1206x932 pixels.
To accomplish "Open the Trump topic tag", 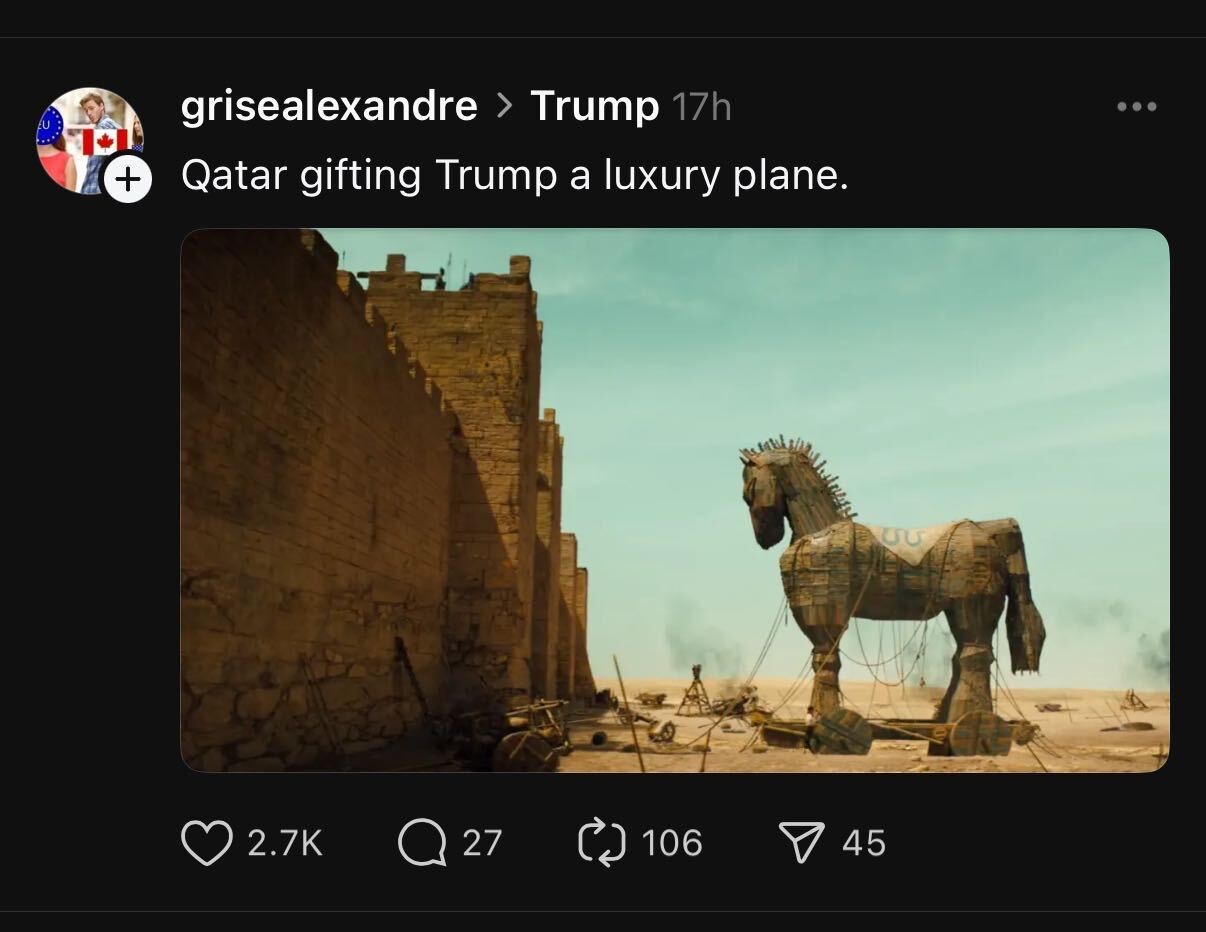I will click(x=594, y=106).
